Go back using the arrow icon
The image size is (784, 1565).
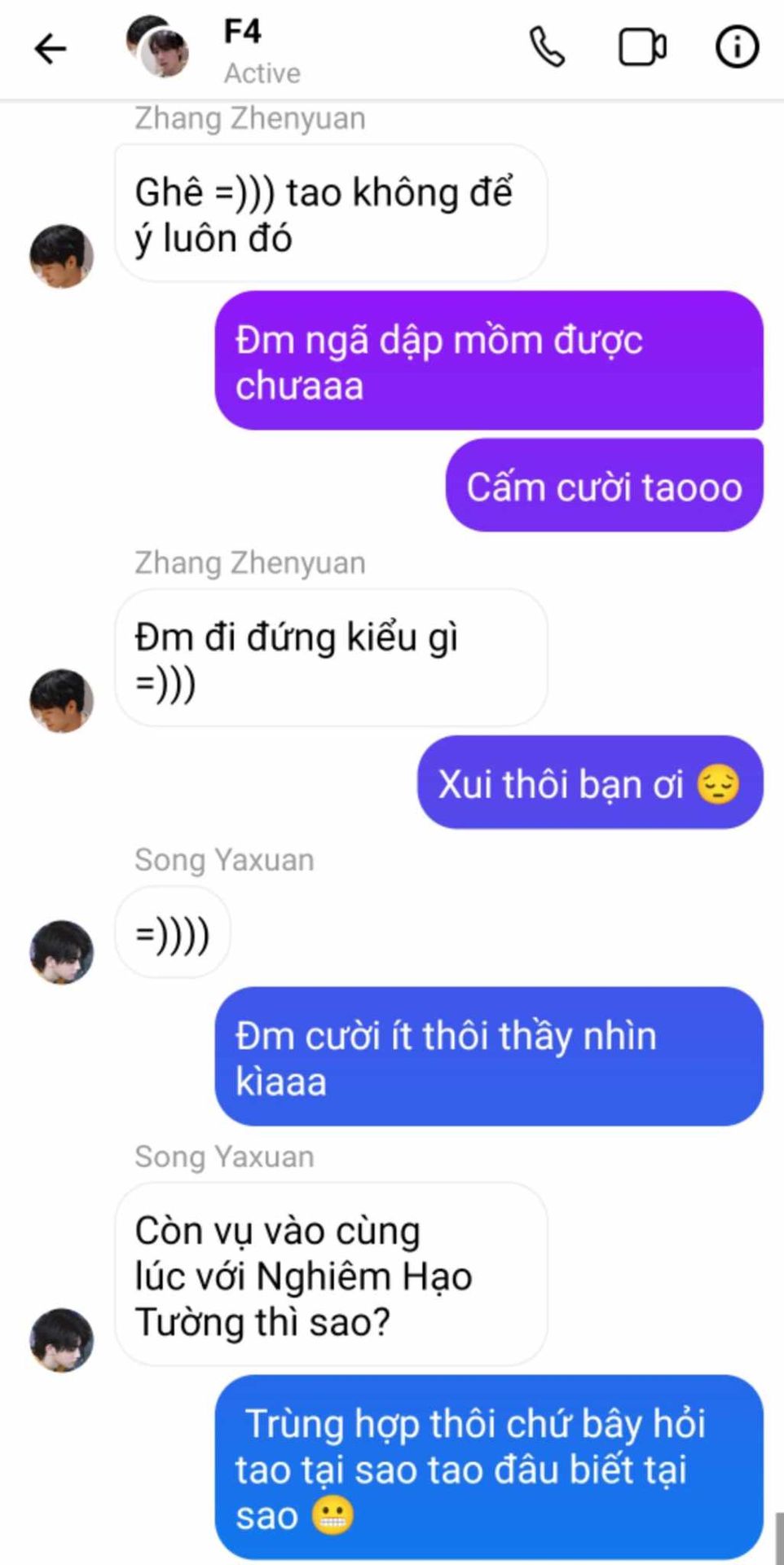(x=50, y=49)
